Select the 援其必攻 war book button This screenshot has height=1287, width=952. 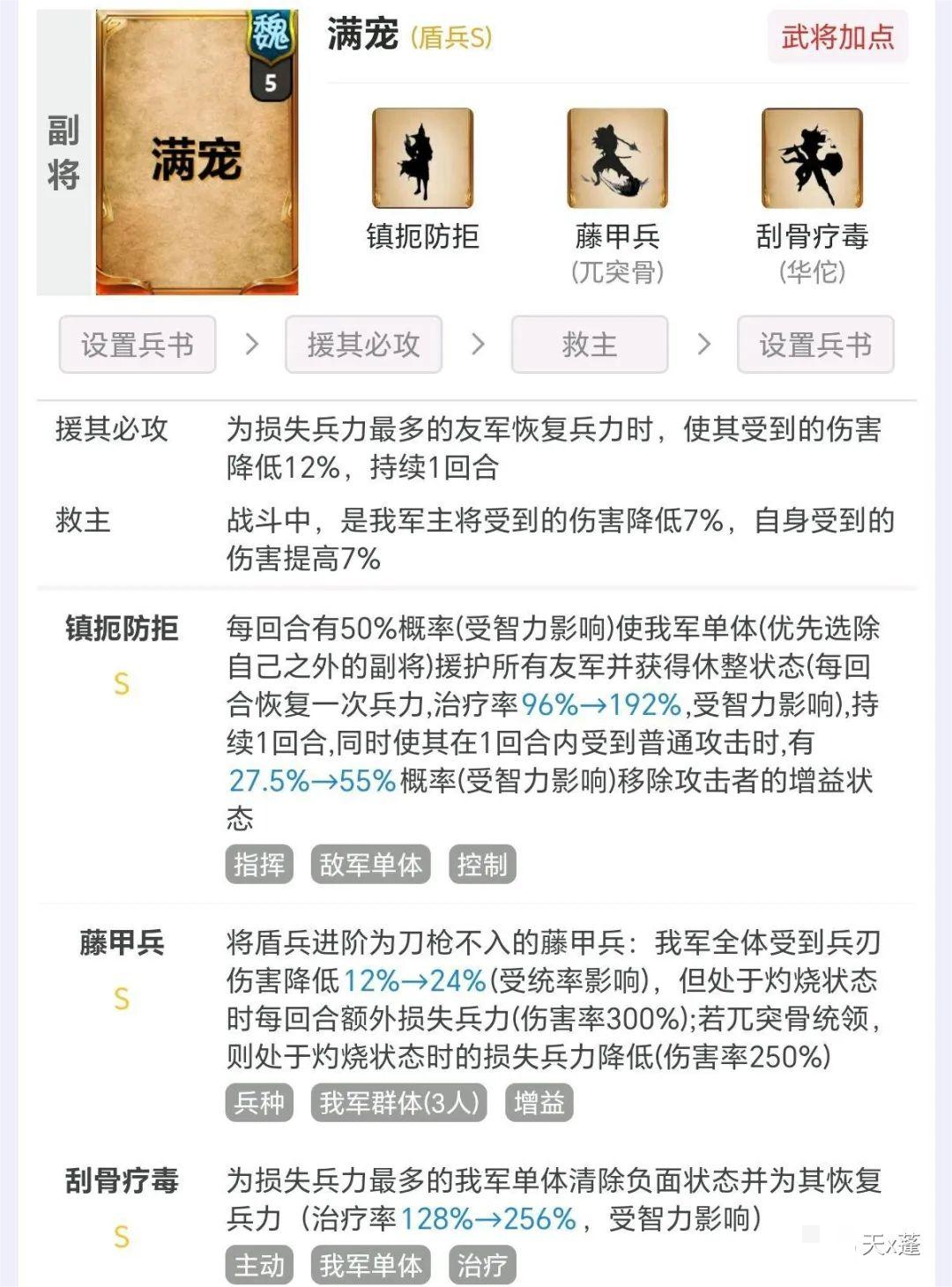[x=363, y=345]
